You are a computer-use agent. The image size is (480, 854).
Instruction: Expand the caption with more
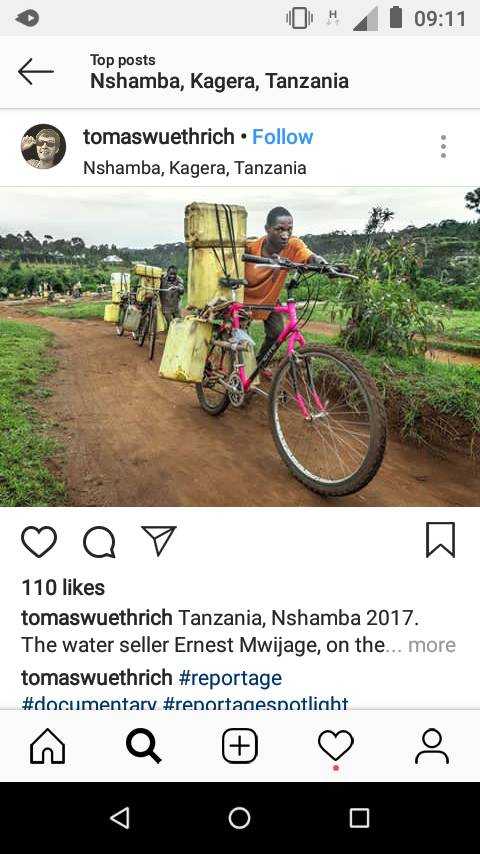[x=432, y=645]
